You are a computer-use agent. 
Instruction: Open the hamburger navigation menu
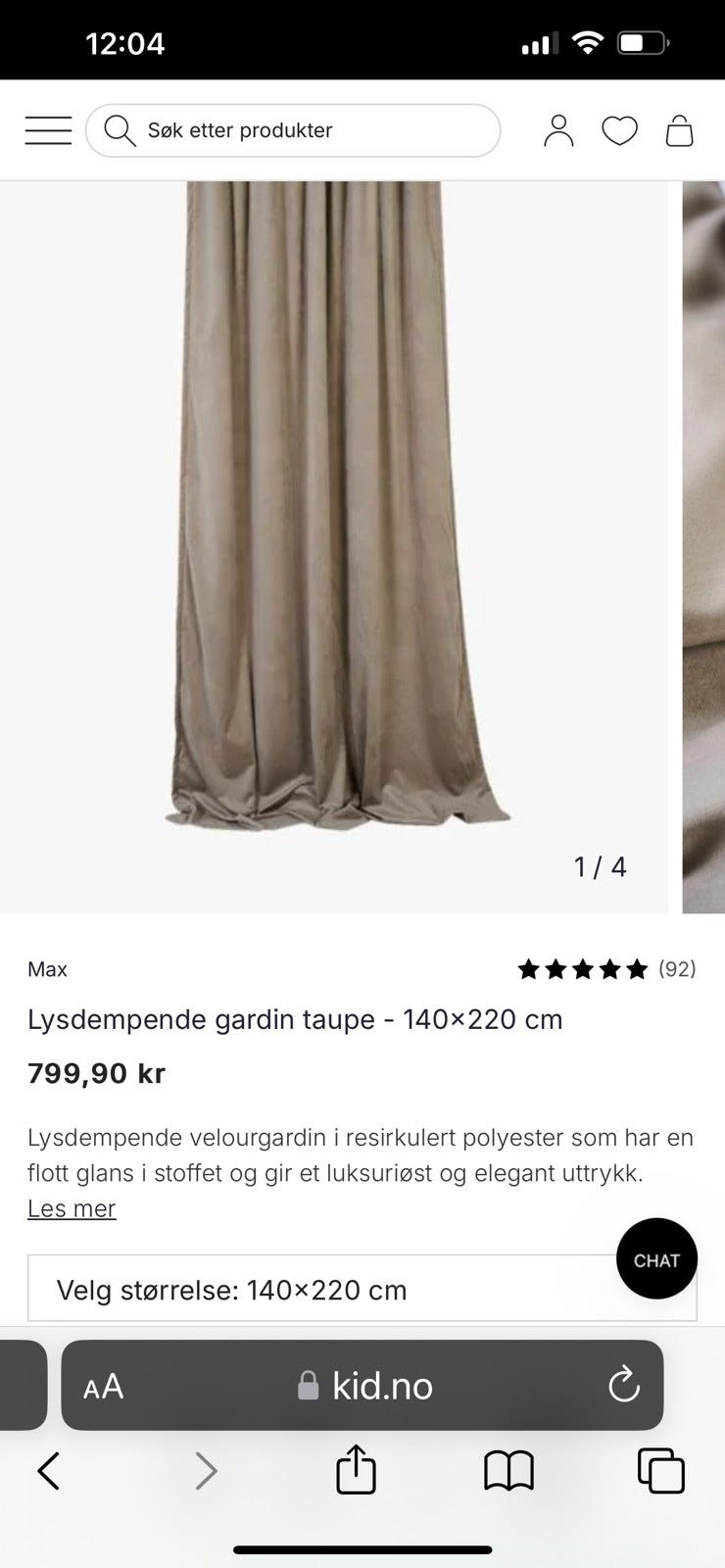[x=47, y=129]
